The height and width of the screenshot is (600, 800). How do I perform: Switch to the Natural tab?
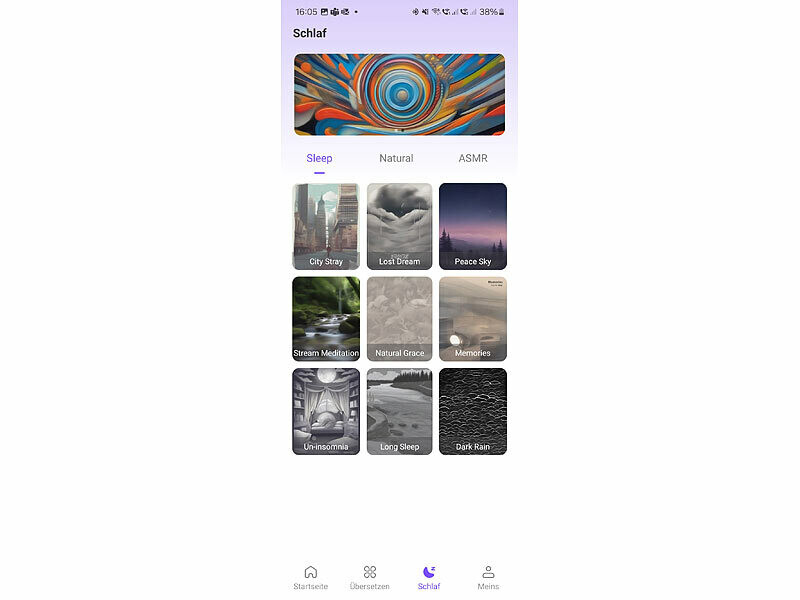coord(396,158)
